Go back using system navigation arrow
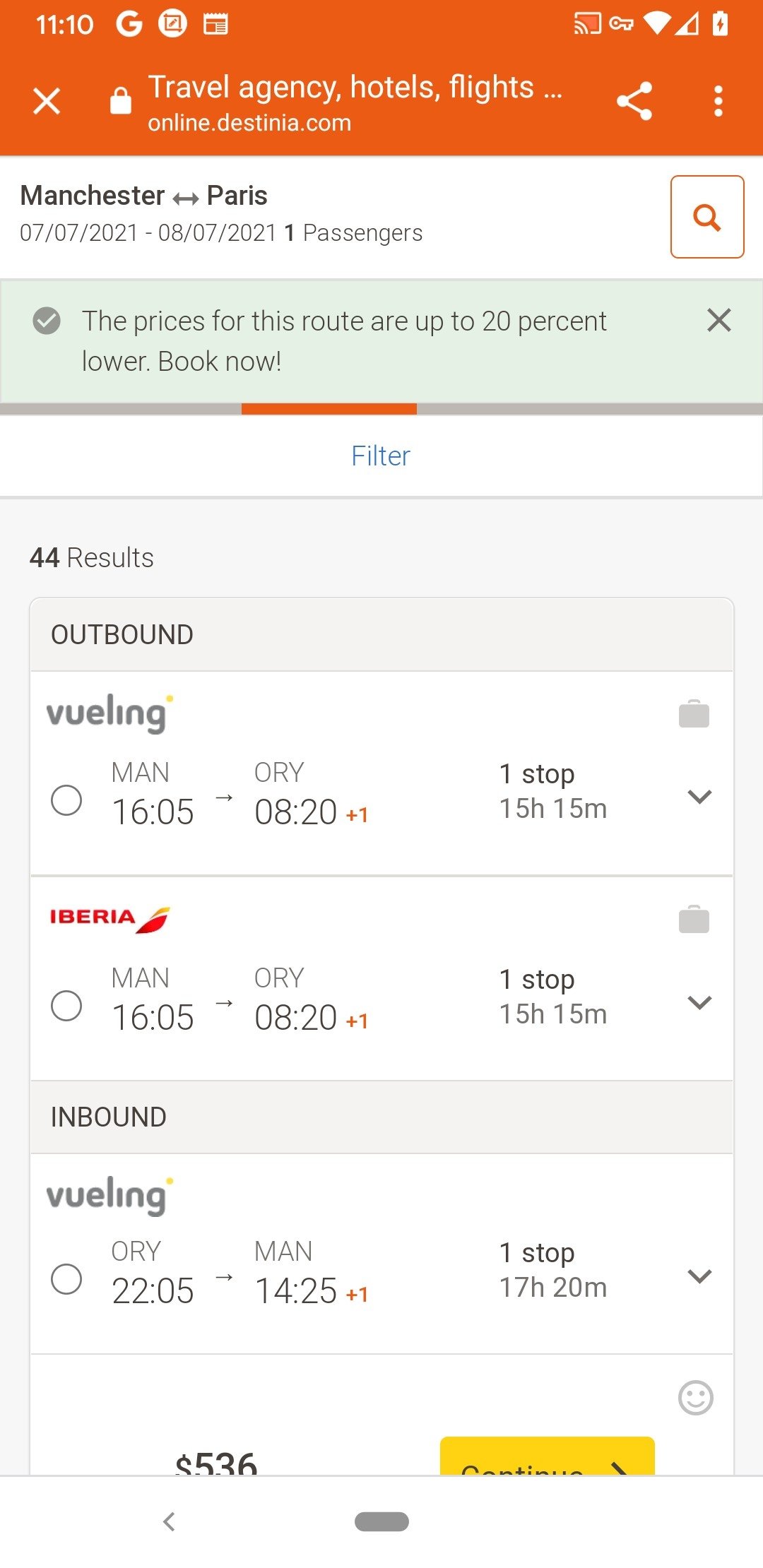Image resolution: width=763 pixels, height=1568 pixels. [169, 1521]
